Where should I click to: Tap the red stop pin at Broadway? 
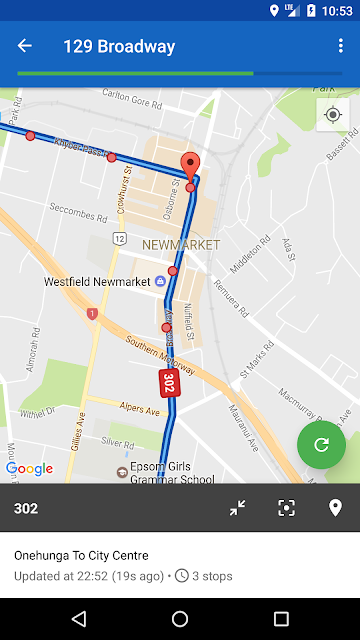[190, 167]
